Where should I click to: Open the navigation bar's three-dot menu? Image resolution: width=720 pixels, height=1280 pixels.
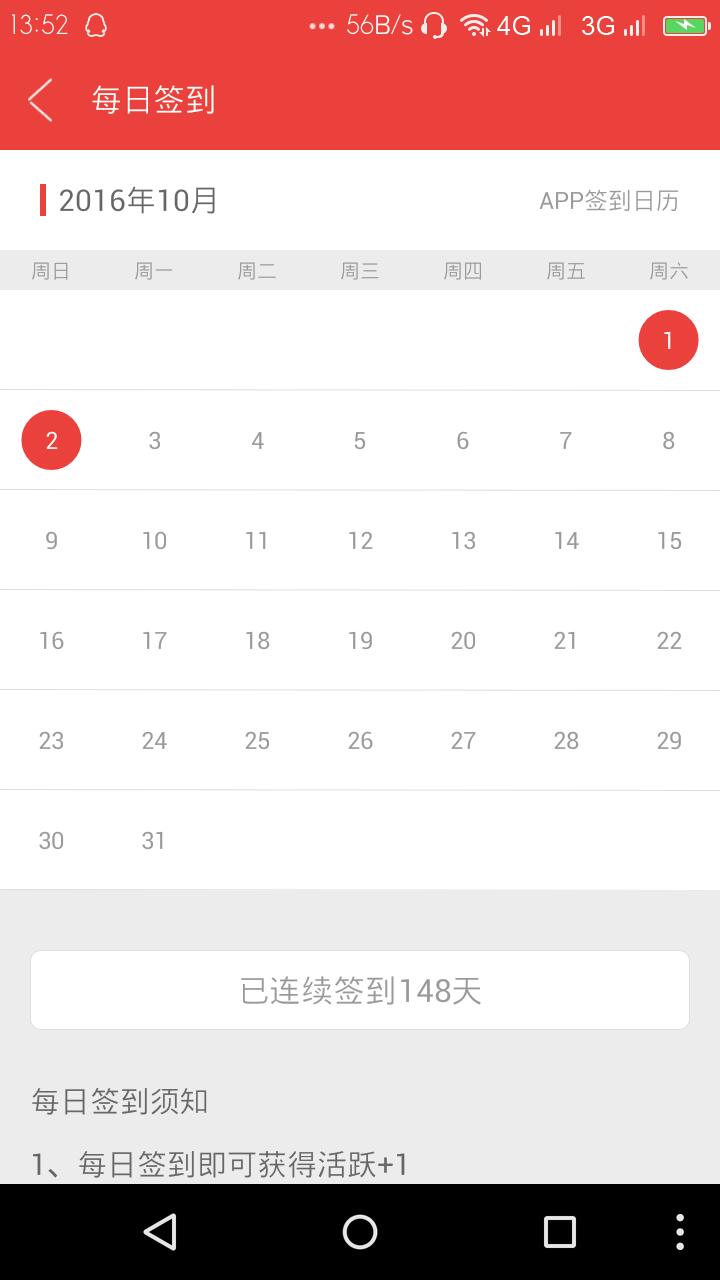point(680,1232)
